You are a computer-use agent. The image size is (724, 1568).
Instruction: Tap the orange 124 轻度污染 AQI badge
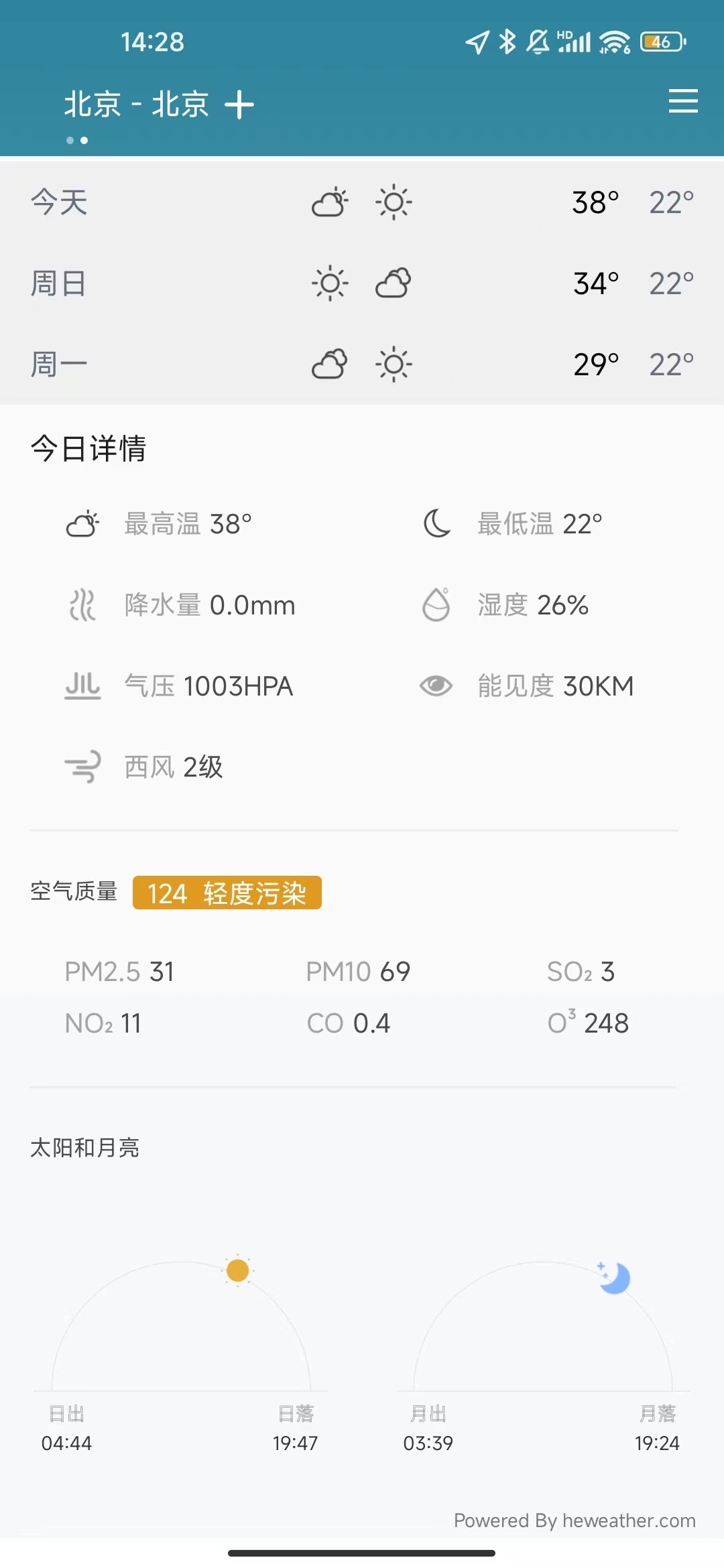pyautogui.click(x=227, y=893)
